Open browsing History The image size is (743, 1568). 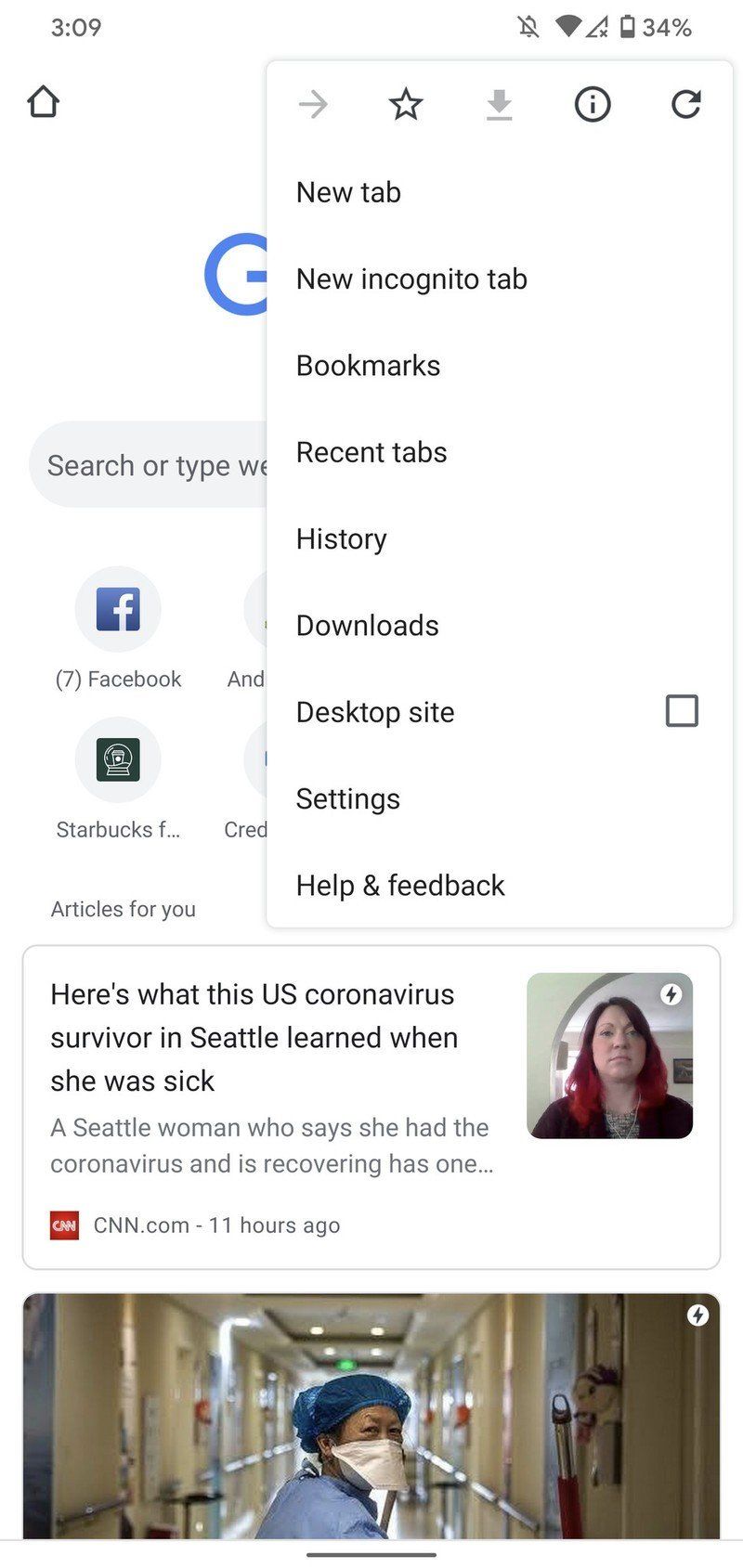(341, 538)
